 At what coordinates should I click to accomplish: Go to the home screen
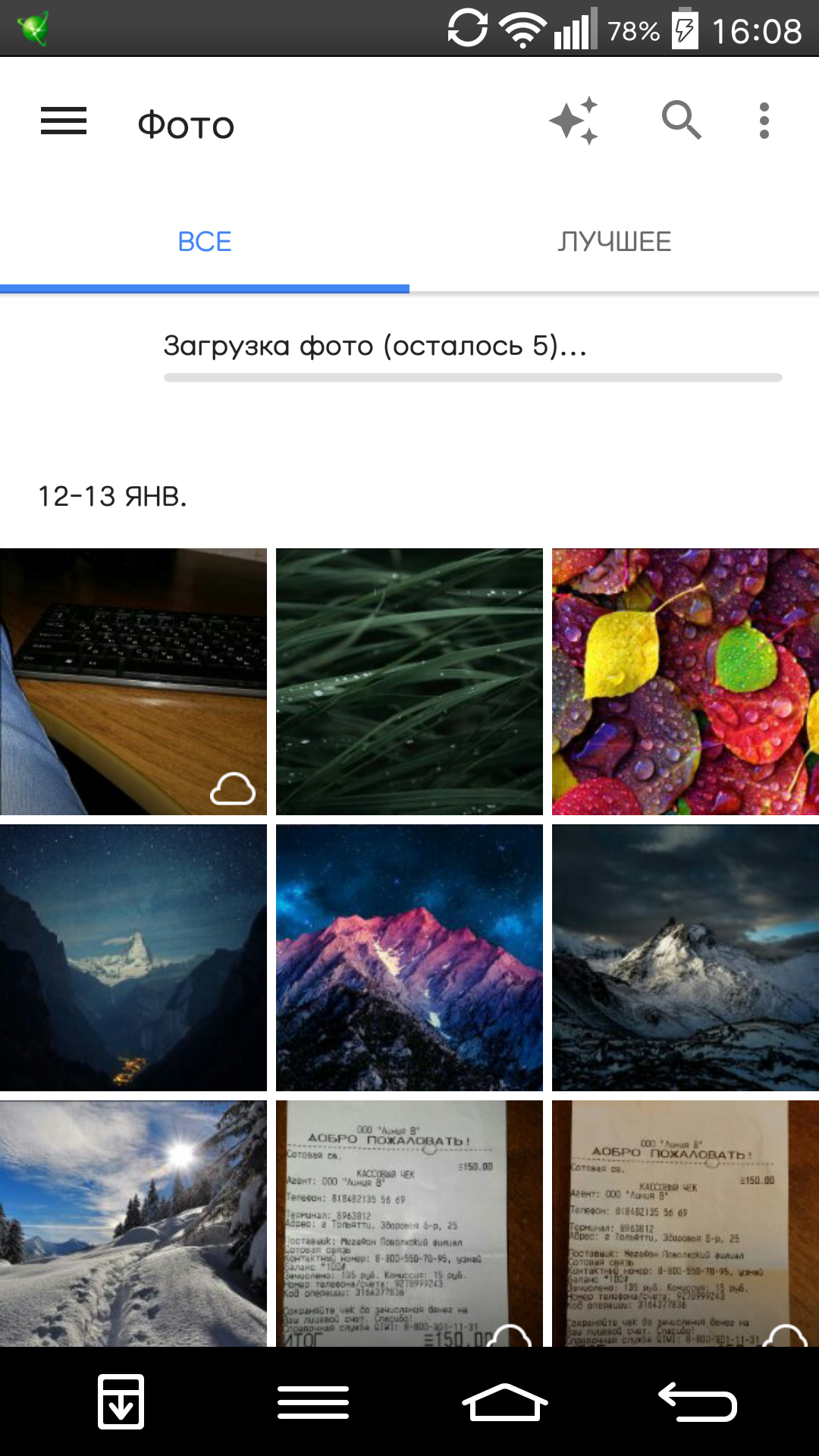(x=504, y=1402)
